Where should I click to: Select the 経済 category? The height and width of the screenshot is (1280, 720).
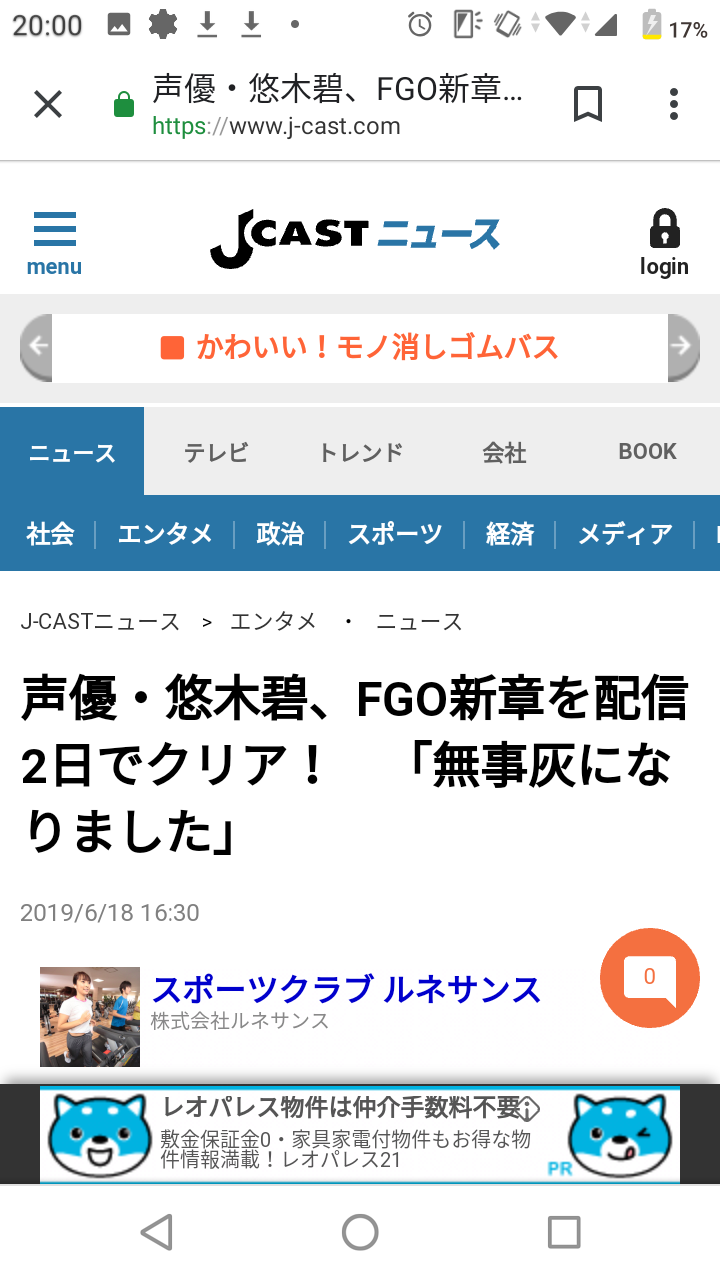[x=510, y=534]
